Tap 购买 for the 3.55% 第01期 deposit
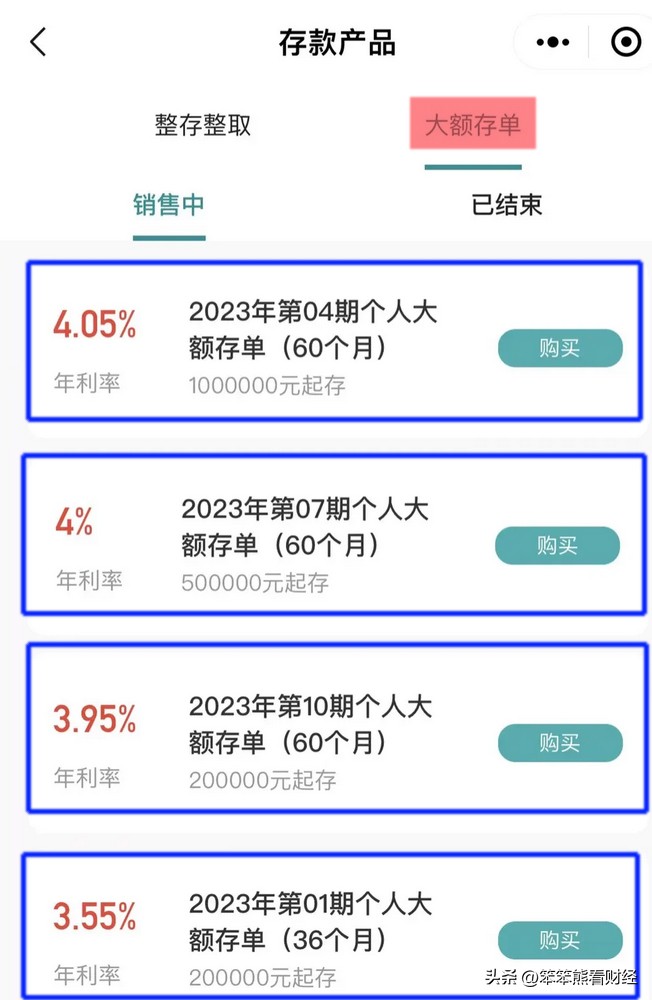 (560, 941)
